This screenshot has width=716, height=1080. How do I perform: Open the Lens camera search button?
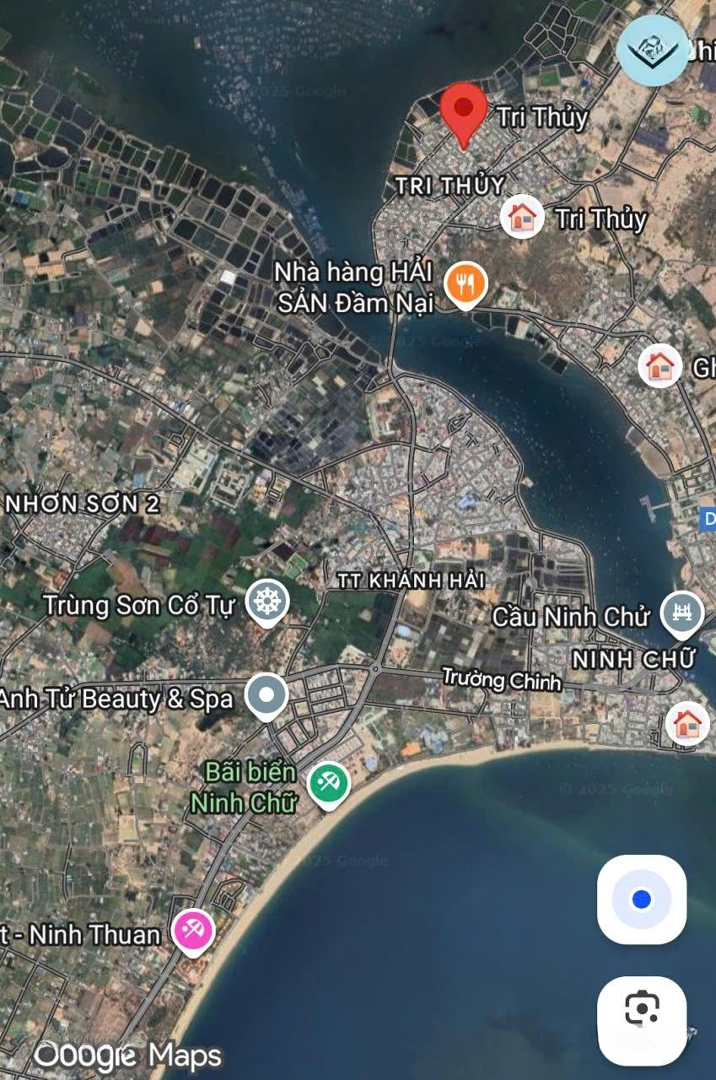[x=642, y=1010]
